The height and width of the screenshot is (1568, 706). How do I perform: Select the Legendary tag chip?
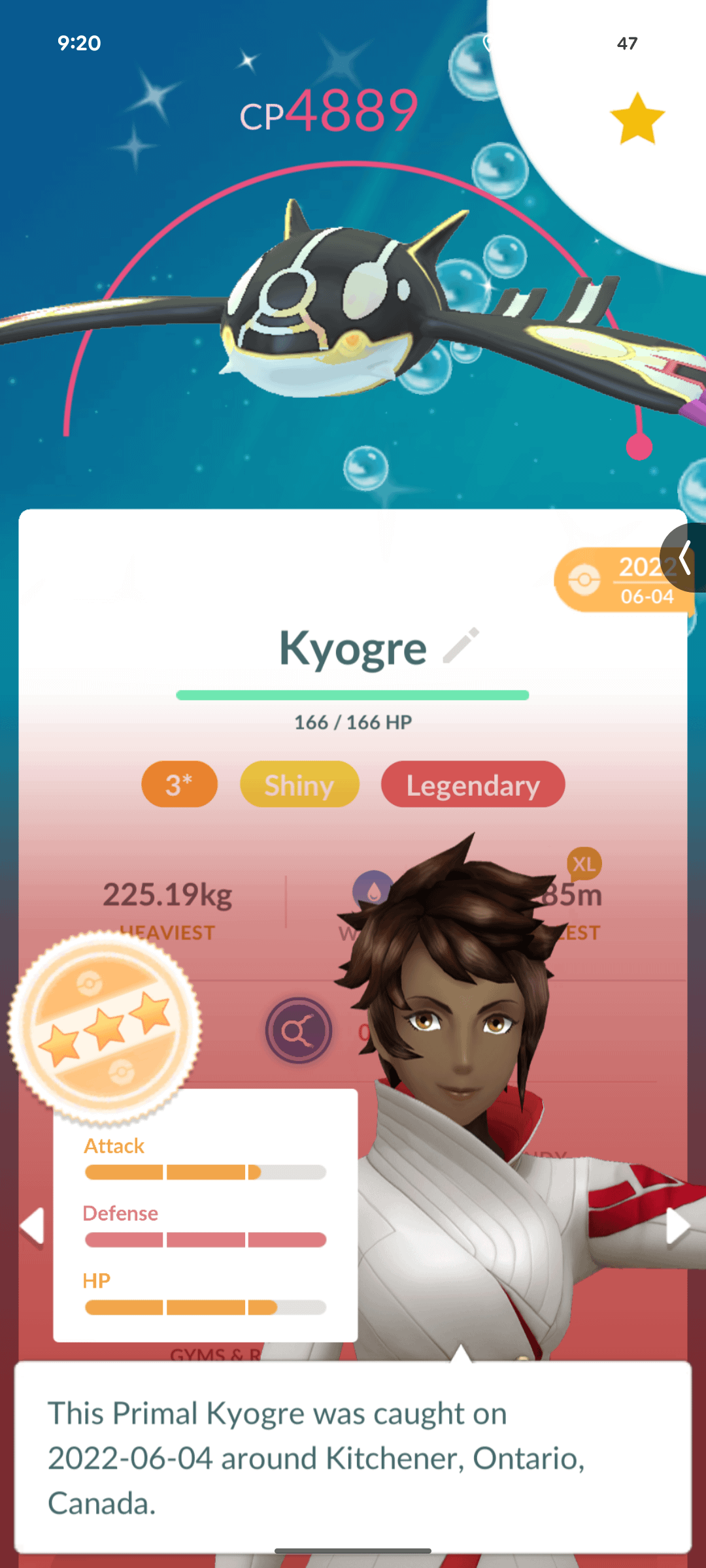[473, 784]
